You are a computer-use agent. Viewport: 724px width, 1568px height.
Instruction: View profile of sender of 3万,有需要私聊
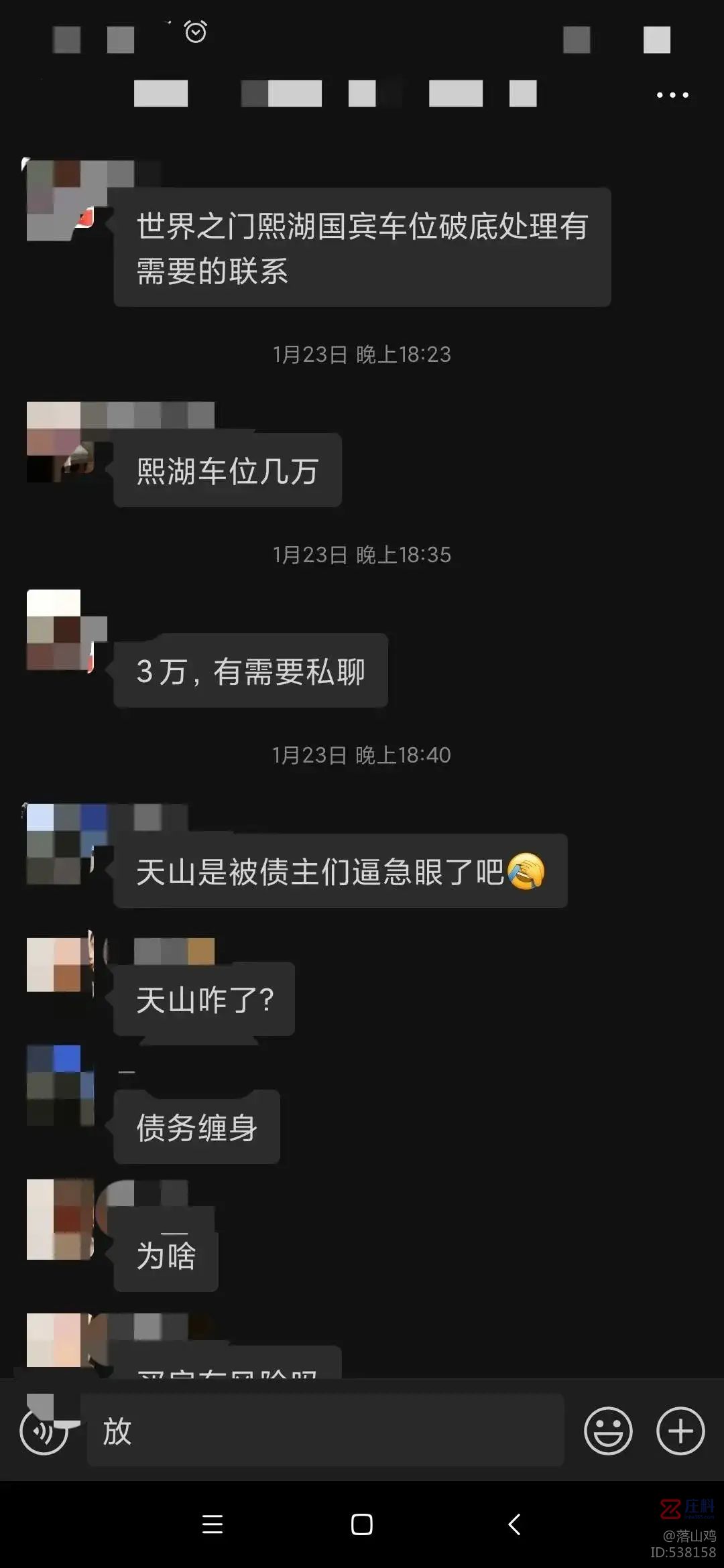[60, 631]
